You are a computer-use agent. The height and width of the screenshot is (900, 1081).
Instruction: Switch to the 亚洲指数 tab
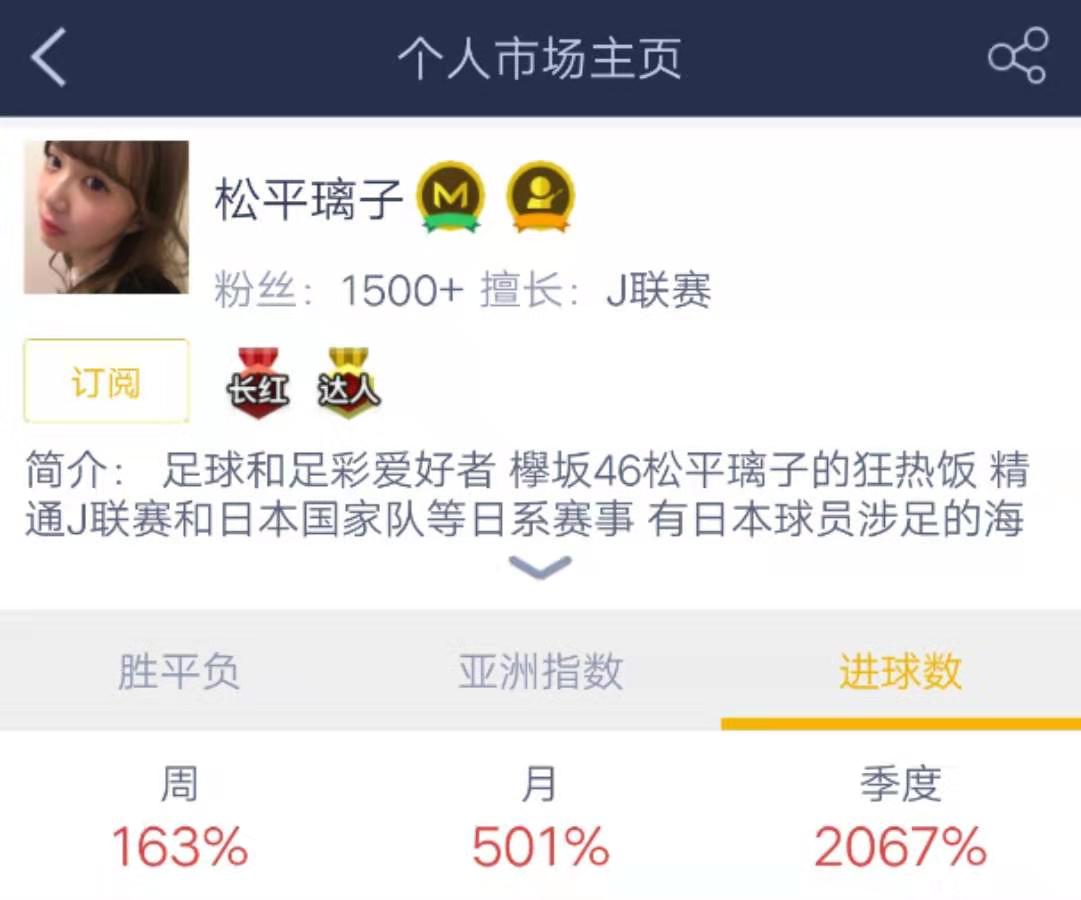pyautogui.click(x=540, y=672)
